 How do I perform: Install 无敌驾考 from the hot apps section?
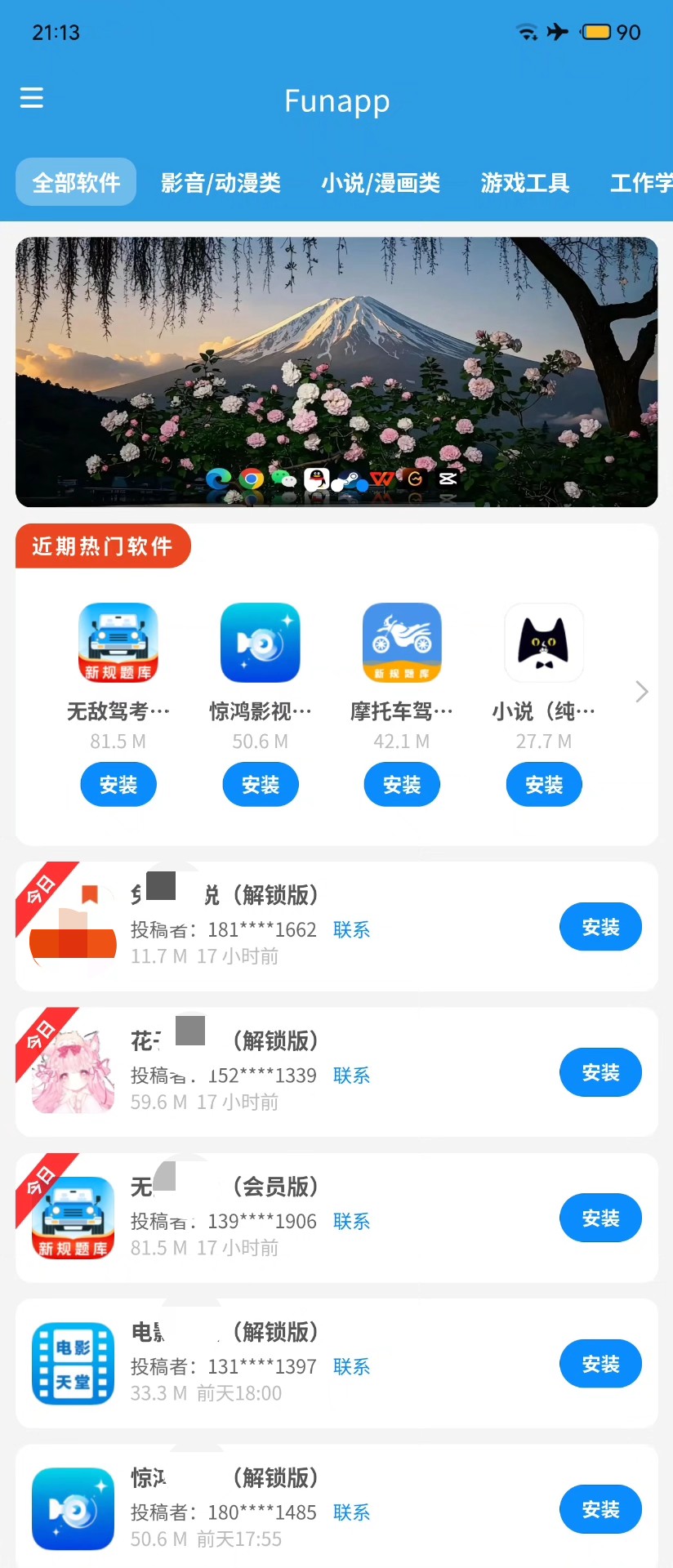pos(118,785)
